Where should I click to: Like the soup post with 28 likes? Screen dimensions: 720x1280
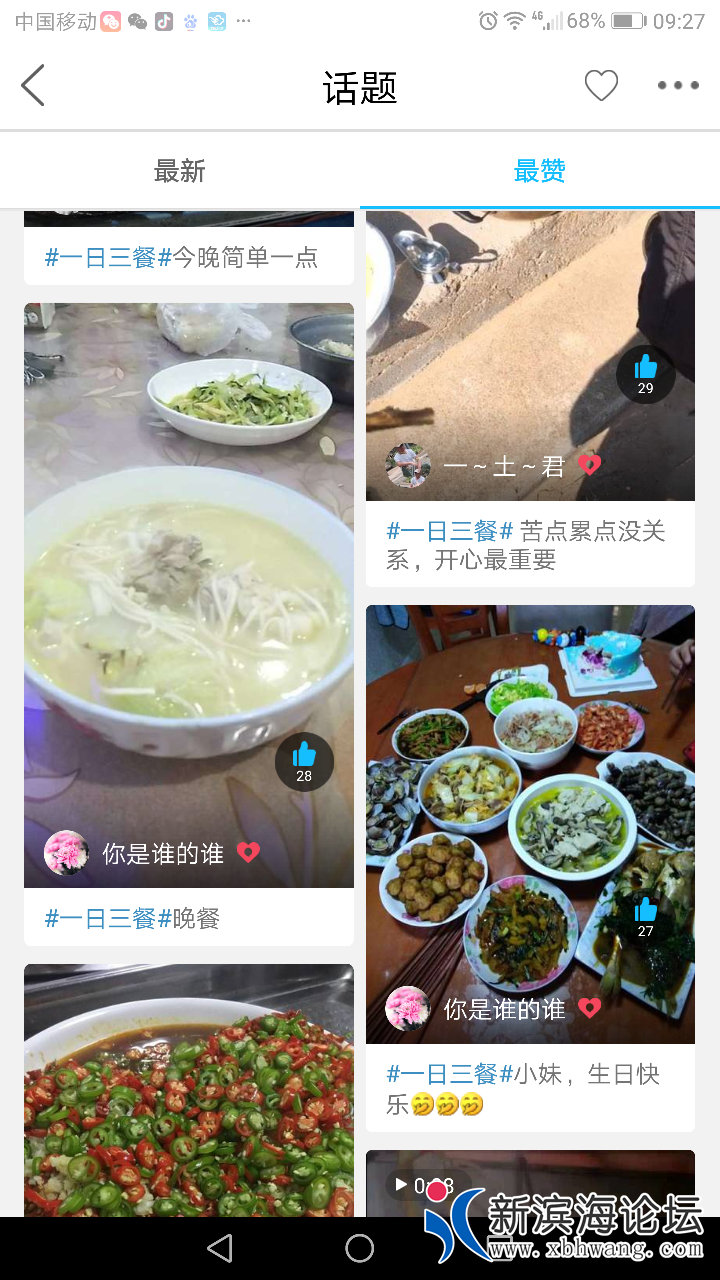pyautogui.click(x=304, y=761)
